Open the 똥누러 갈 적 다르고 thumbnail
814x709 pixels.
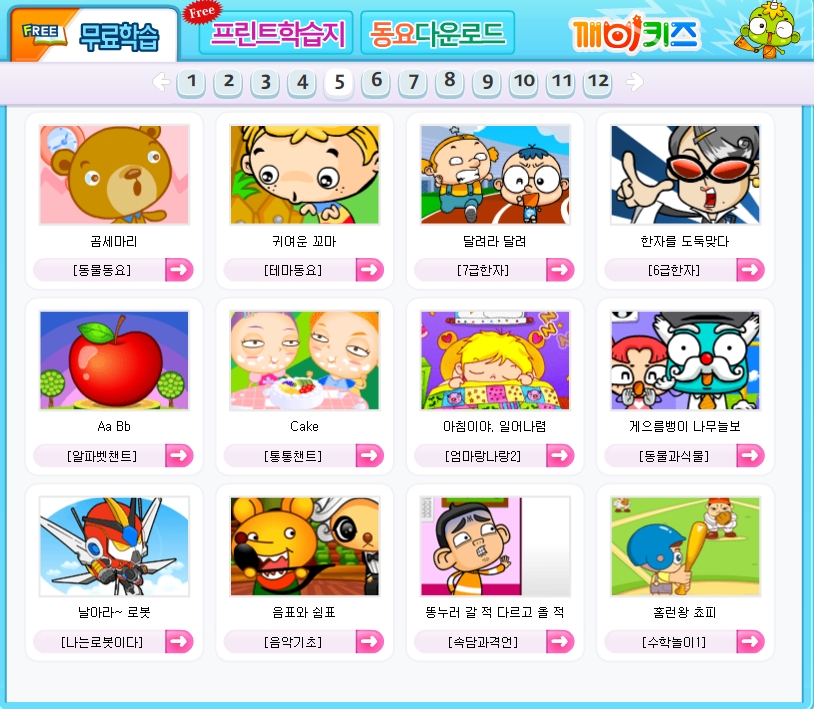[495, 546]
